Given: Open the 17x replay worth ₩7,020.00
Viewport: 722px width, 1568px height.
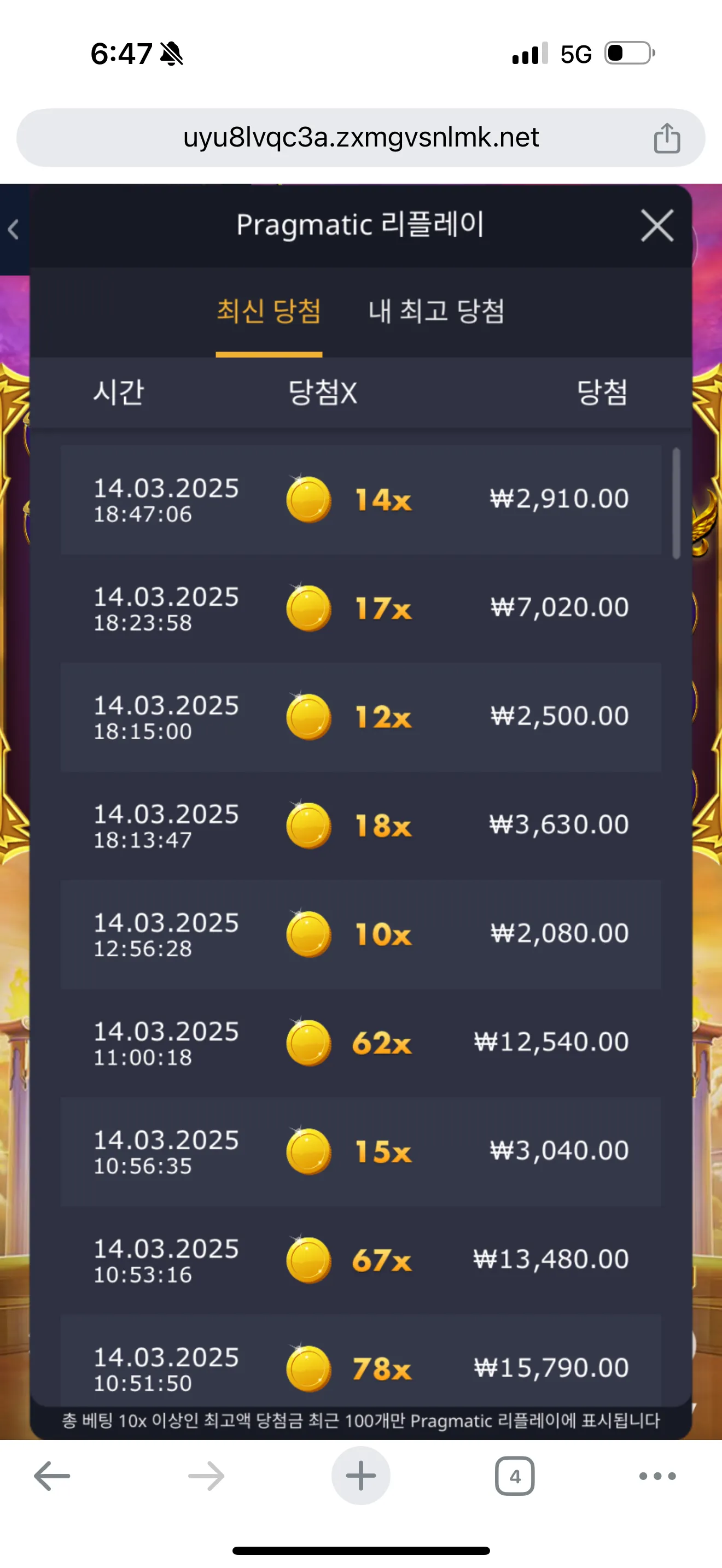Looking at the screenshot, I should point(361,608).
